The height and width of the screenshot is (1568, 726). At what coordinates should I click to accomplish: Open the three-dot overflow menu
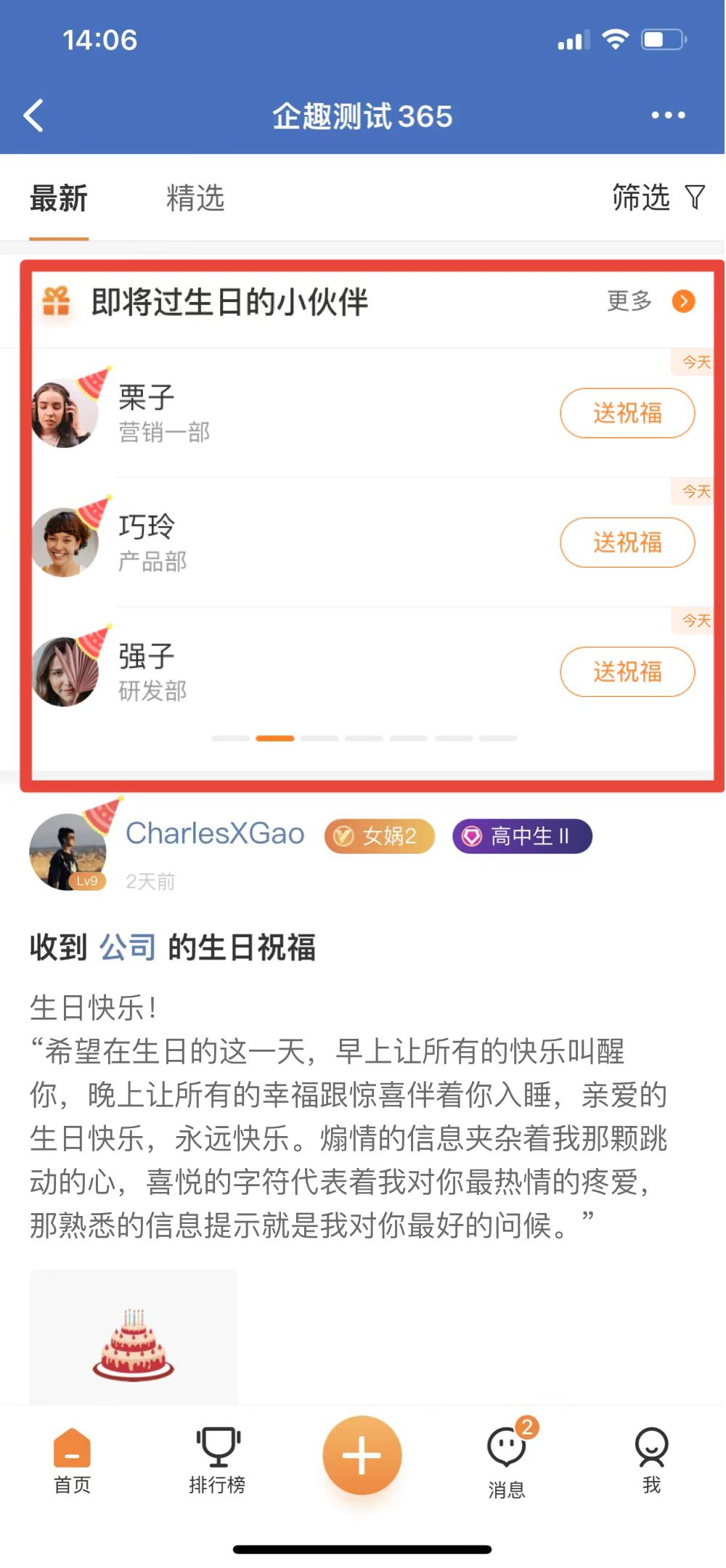point(667,115)
